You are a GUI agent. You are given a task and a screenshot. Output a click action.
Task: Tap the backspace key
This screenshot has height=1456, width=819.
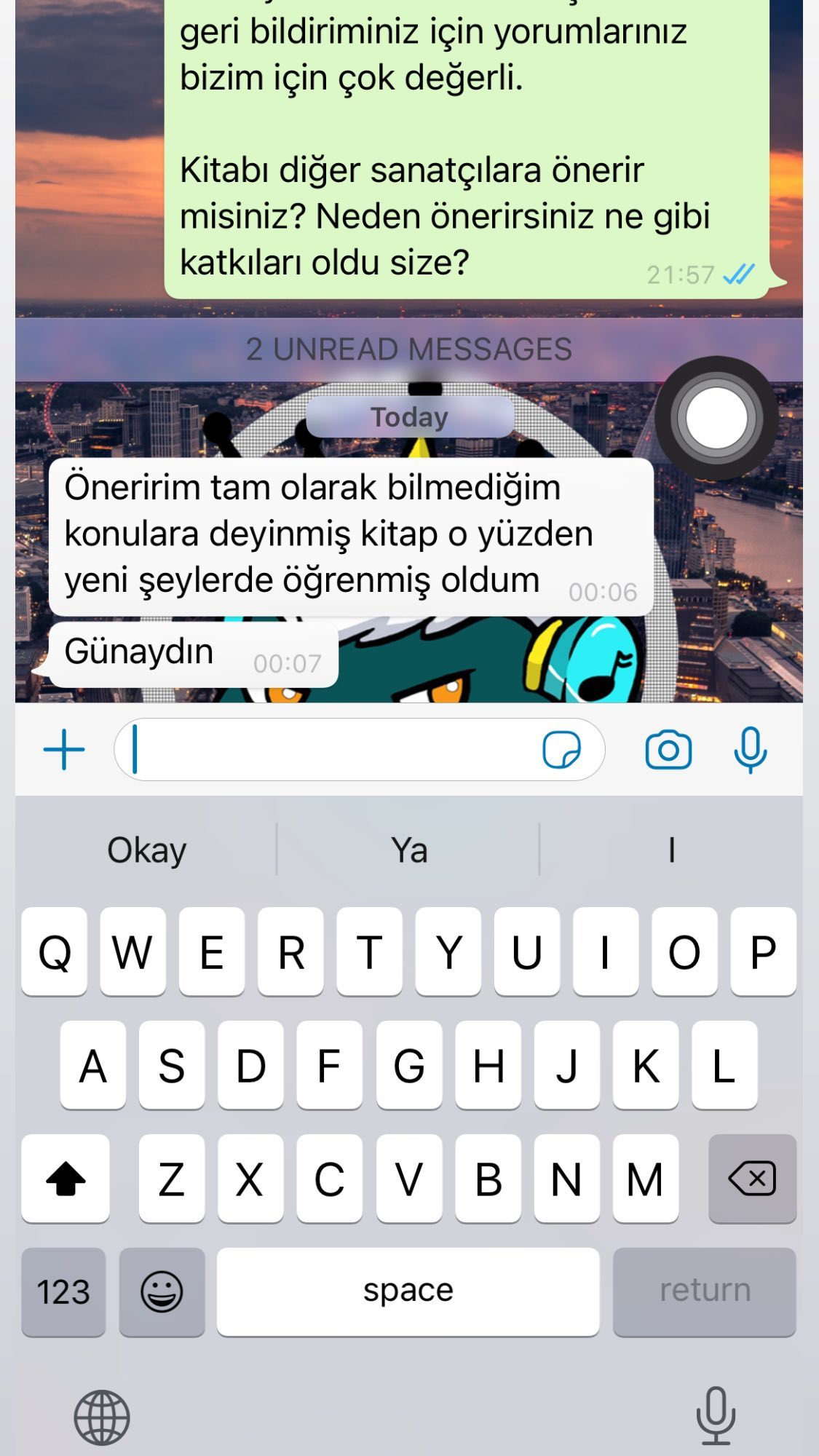pos(752,1179)
